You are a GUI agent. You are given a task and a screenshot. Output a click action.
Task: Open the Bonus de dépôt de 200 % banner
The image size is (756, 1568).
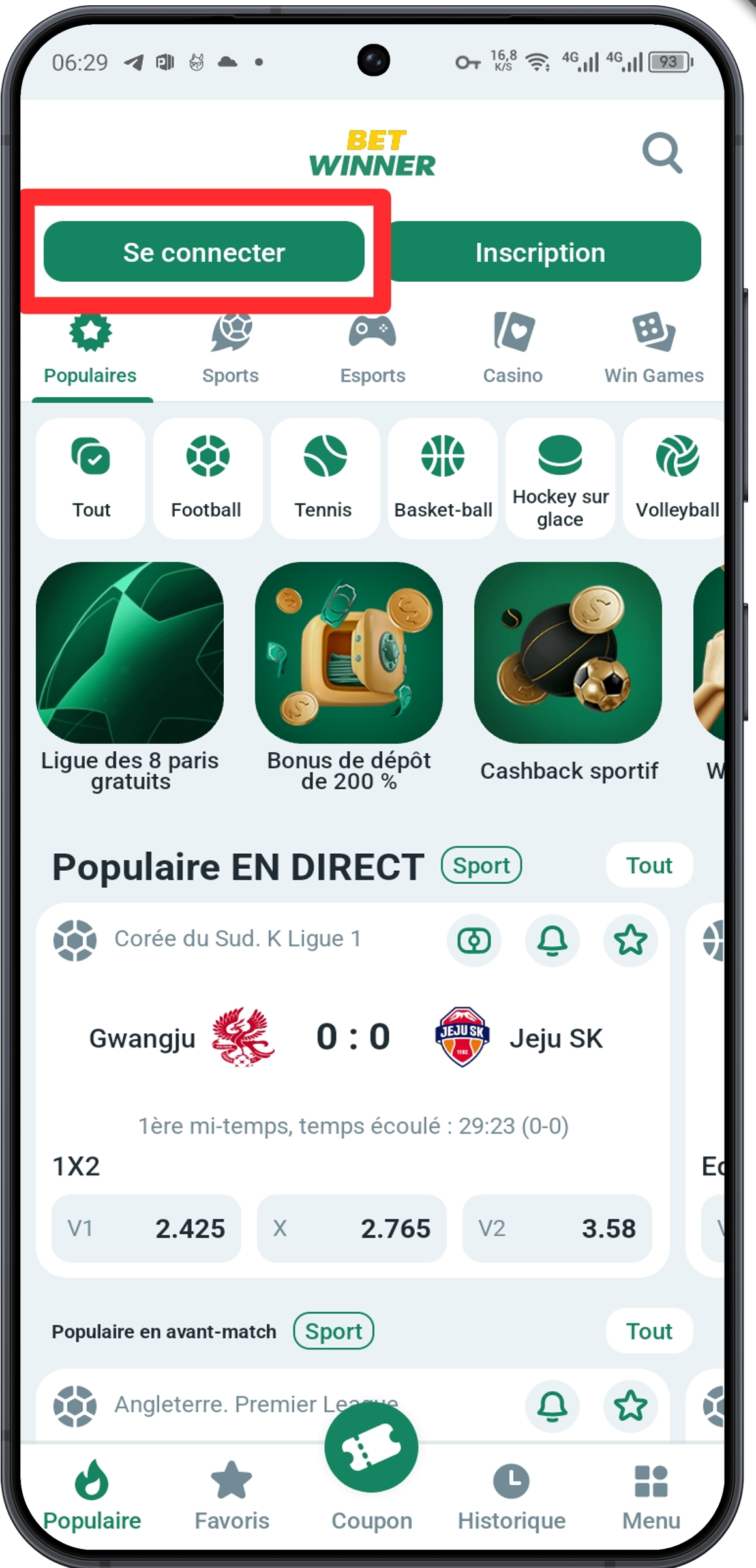[x=349, y=654]
